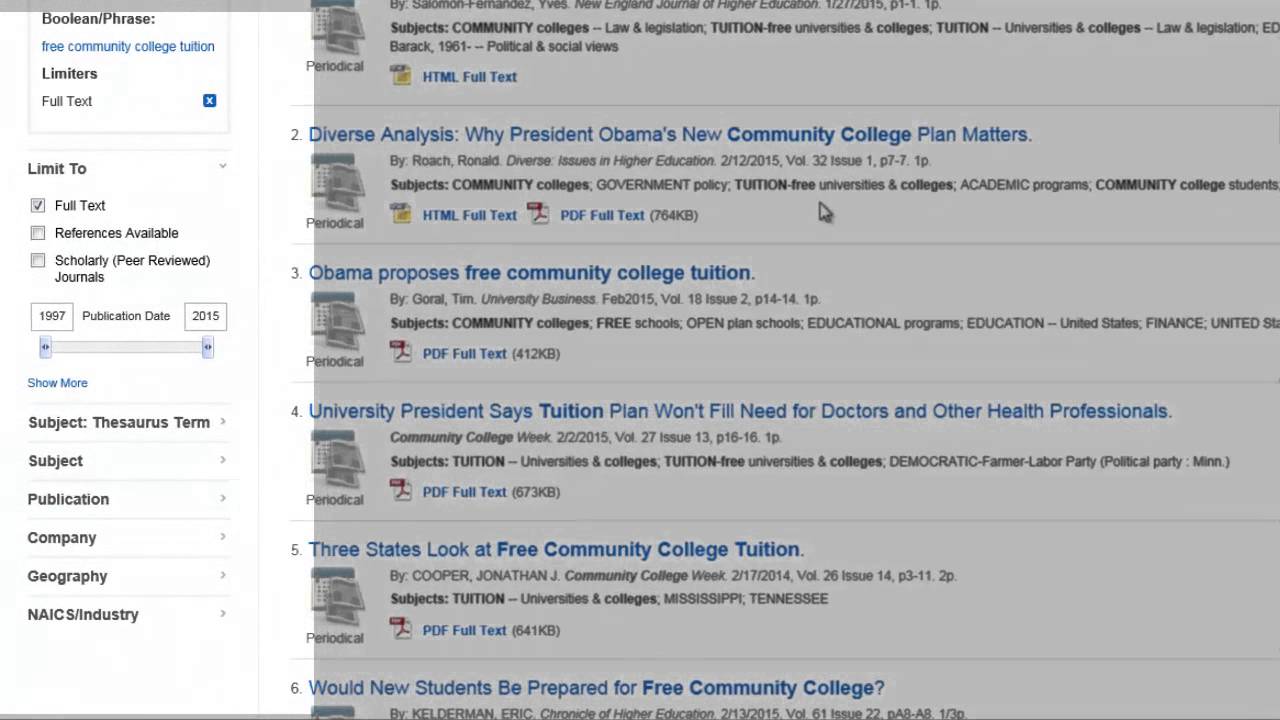This screenshot has height=720, width=1280.
Task: Enable Scholarly (Peer Reviewed) Journals
Action: (38, 261)
